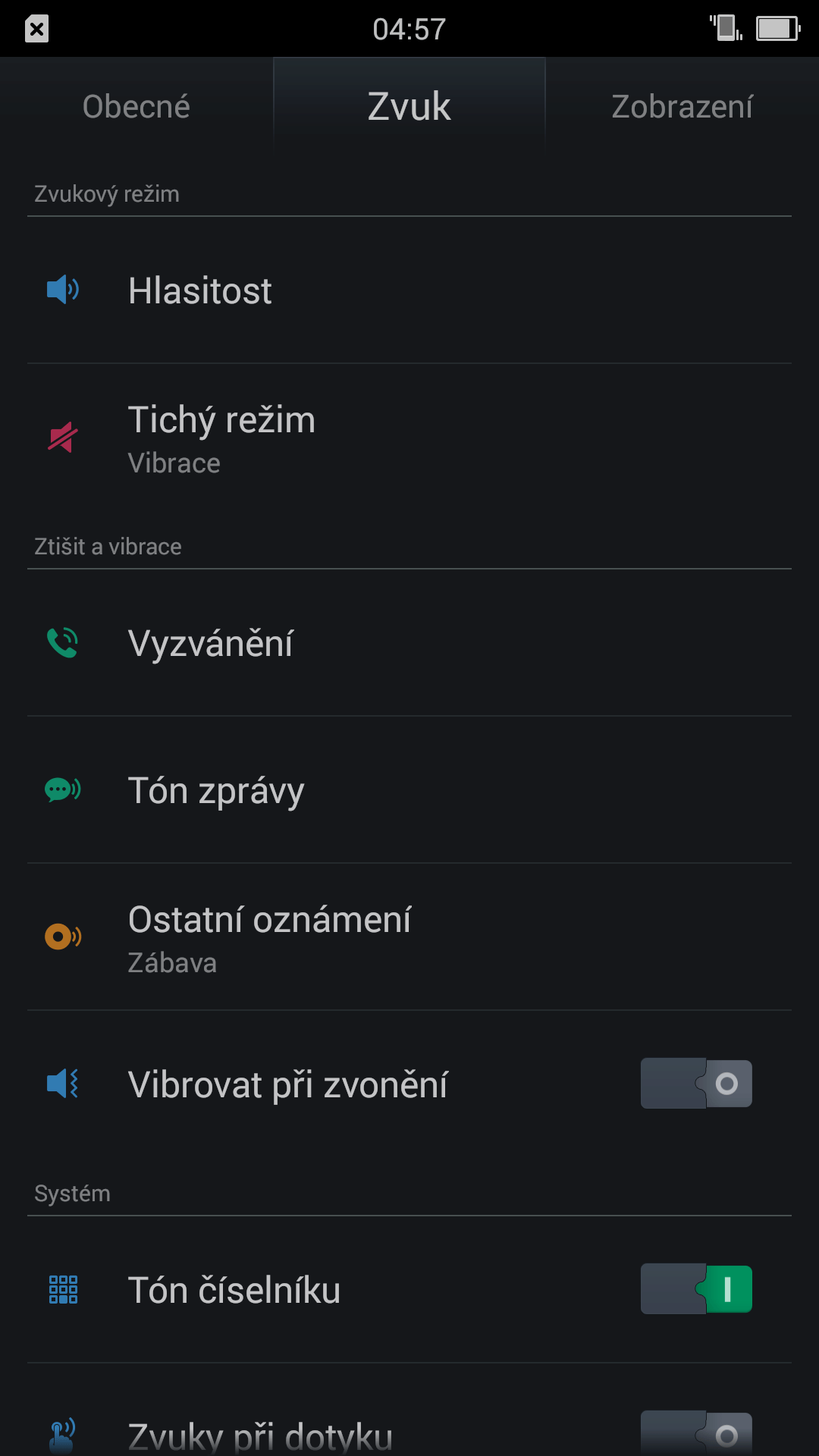Open Ostatní oznámení settings
The width and height of the screenshot is (819, 1456).
pyautogui.click(x=409, y=937)
